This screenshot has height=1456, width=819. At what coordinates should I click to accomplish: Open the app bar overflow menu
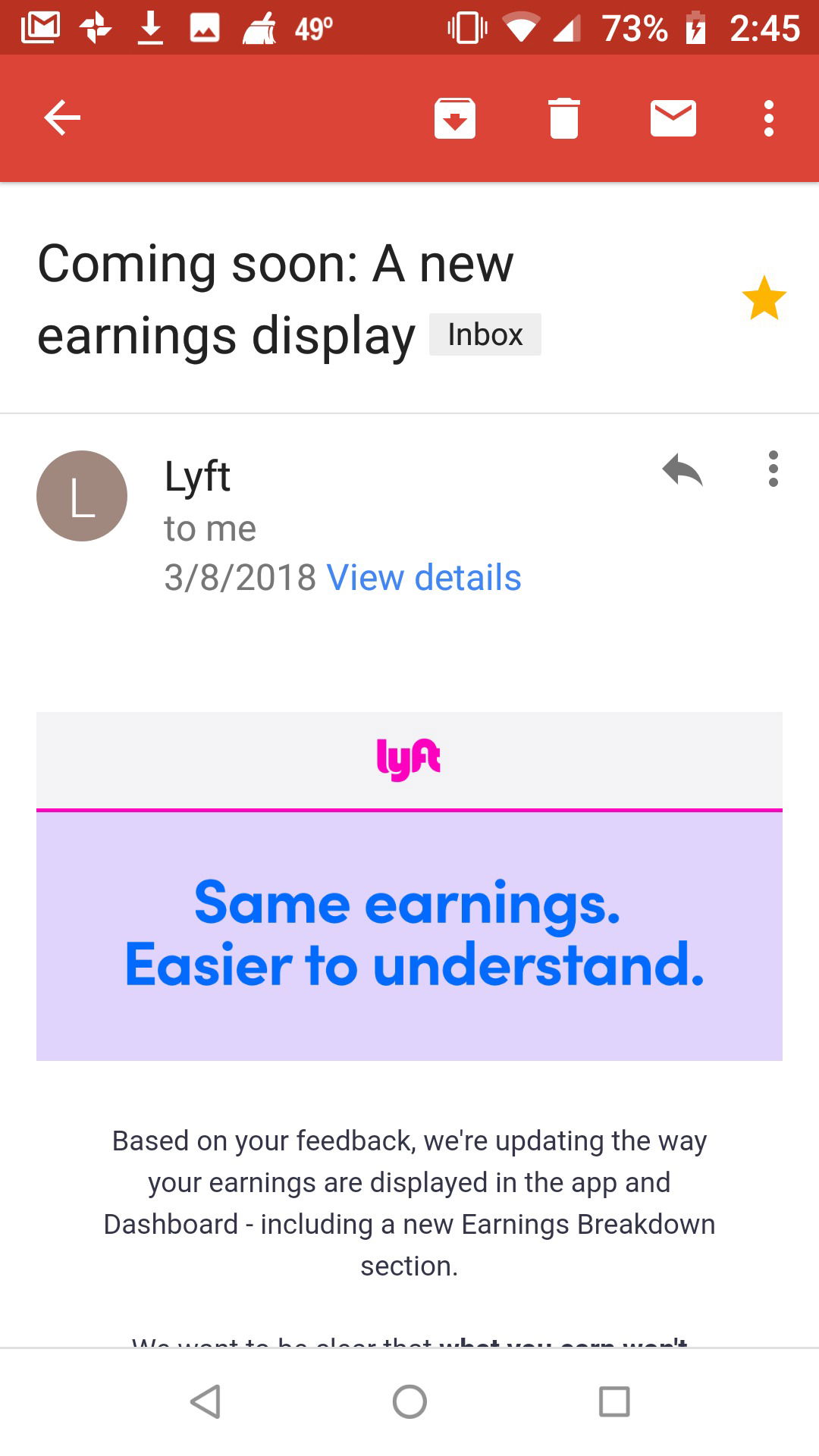pyautogui.click(x=769, y=118)
